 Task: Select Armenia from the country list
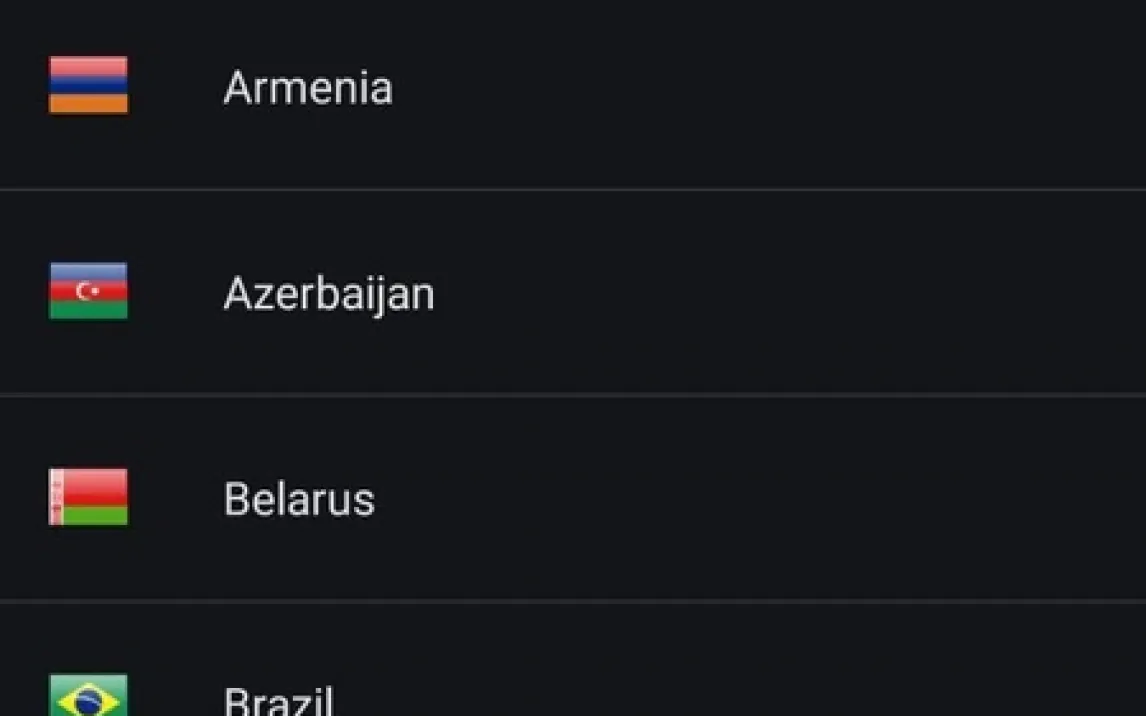pos(308,88)
